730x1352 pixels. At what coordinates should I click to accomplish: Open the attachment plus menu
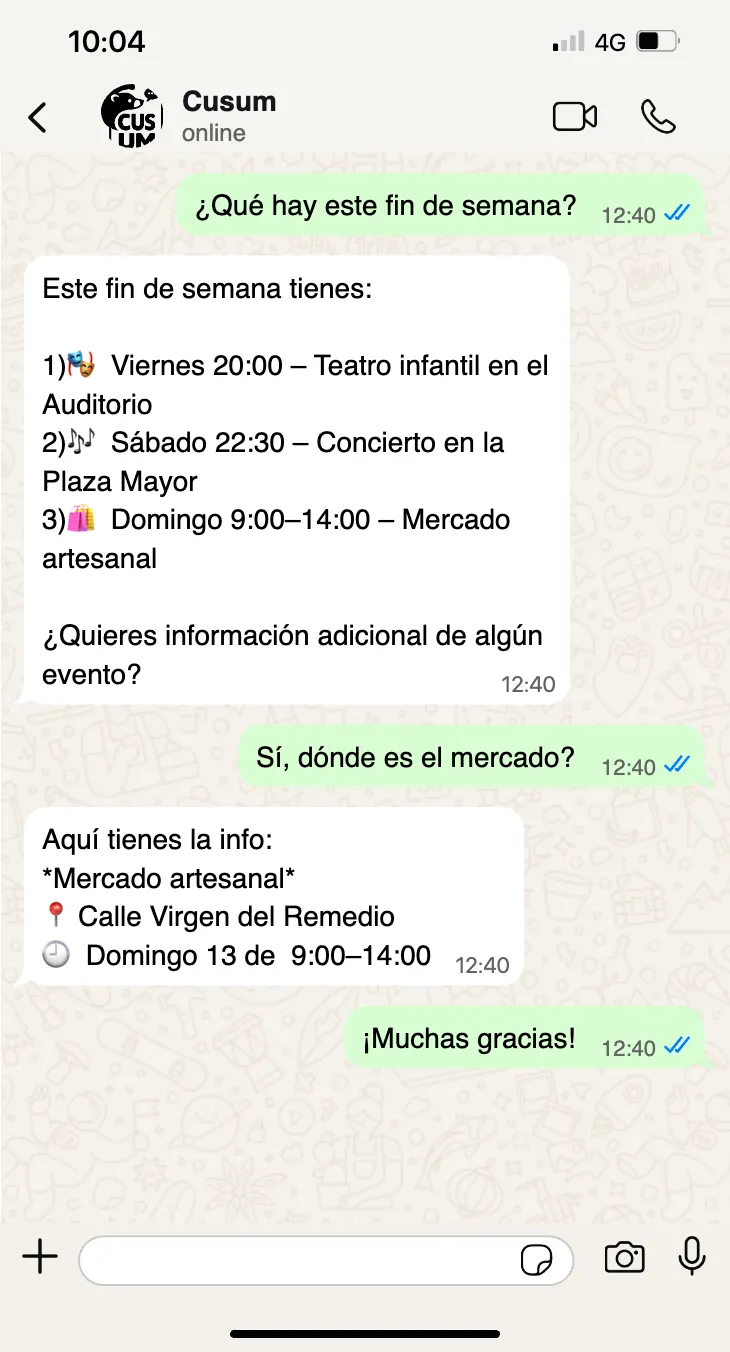coord(39,1258)
